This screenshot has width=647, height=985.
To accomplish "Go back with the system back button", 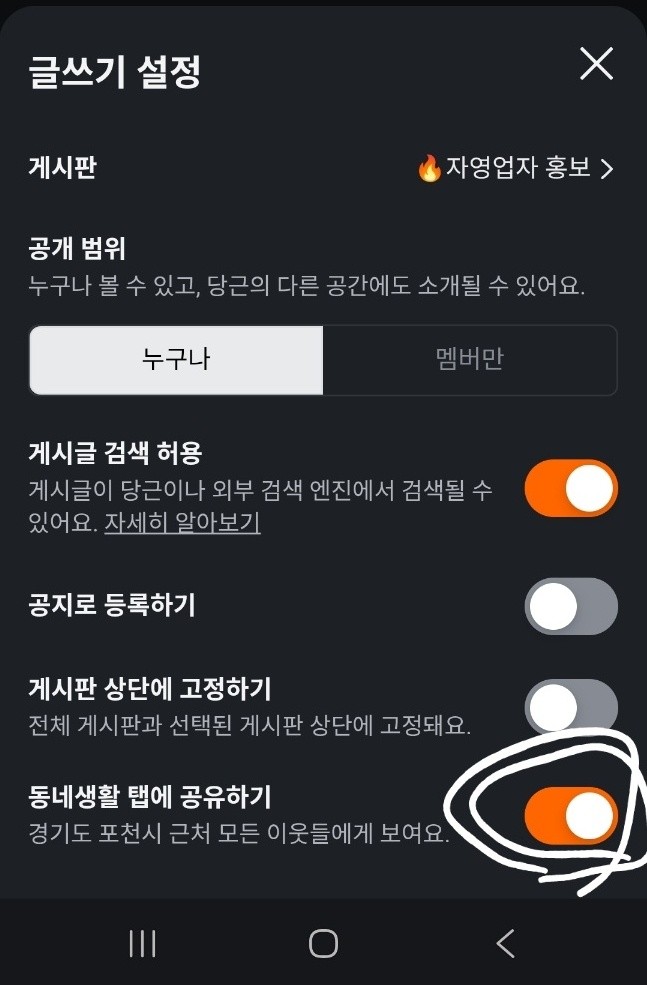I will [x=506, y=943].
